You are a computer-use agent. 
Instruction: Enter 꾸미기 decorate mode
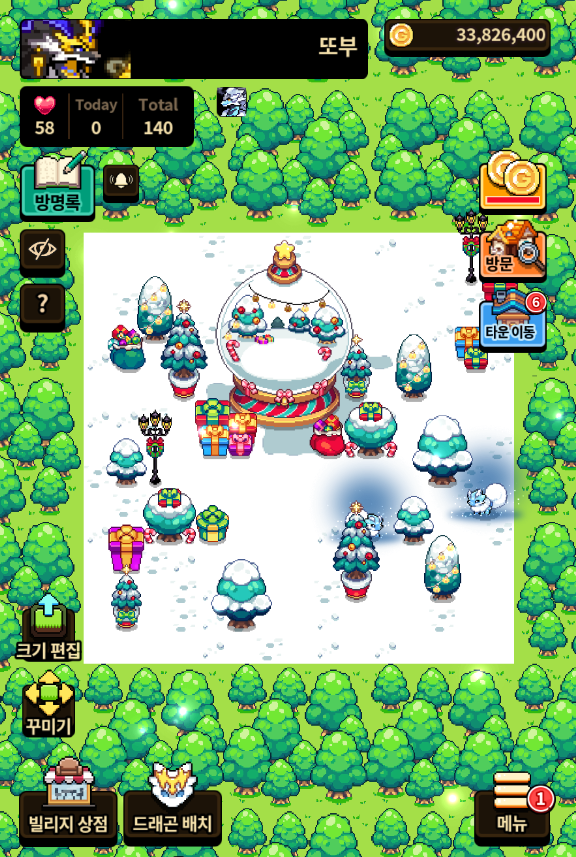click(x=49, y=703)
